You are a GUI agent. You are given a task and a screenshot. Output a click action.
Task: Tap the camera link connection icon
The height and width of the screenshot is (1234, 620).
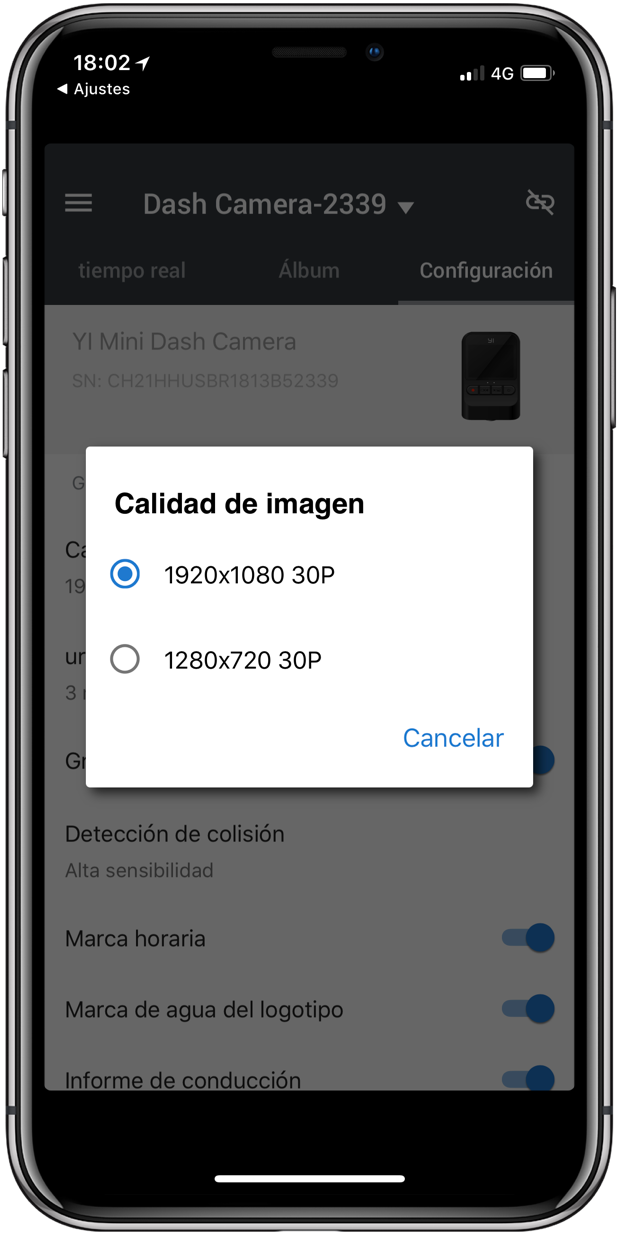tap(540, 203)
